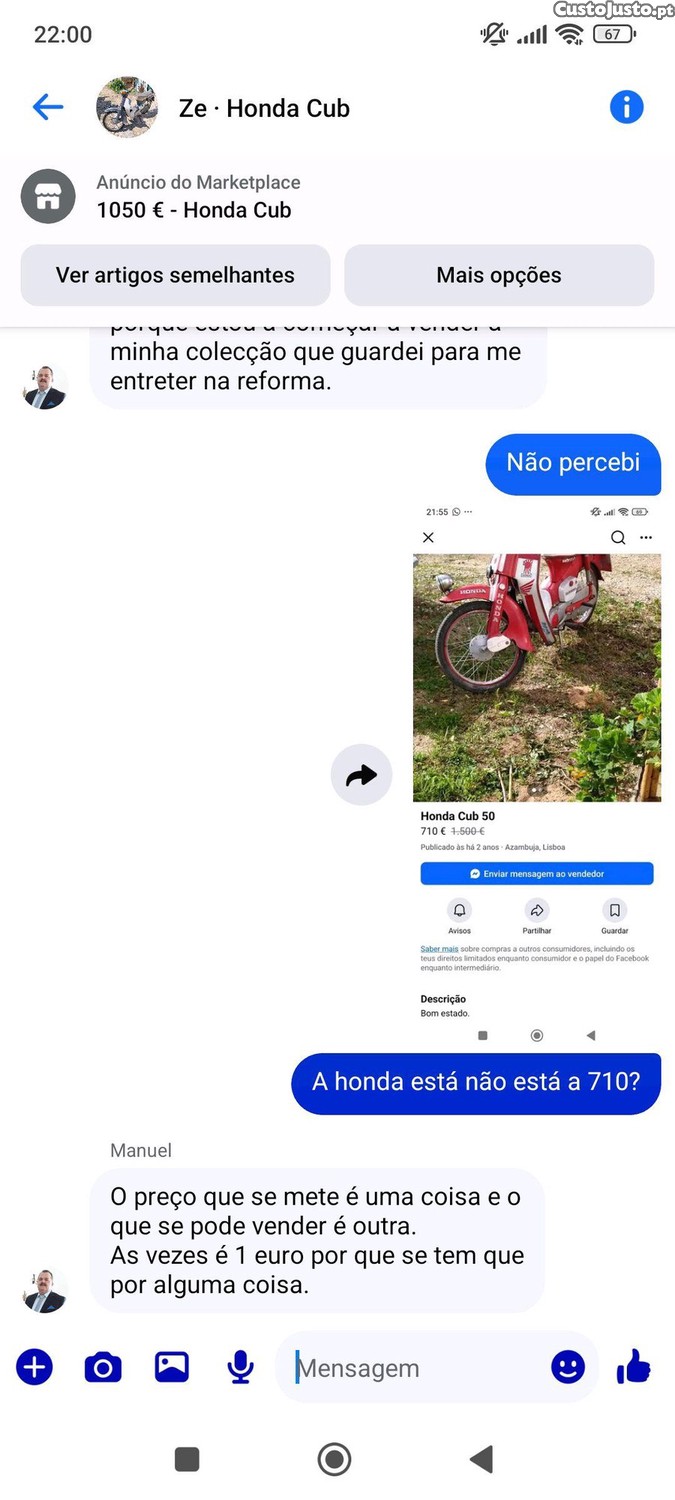
Task: Open the chat header profile Ze · Honda Cub
Action: coord(264,108)
